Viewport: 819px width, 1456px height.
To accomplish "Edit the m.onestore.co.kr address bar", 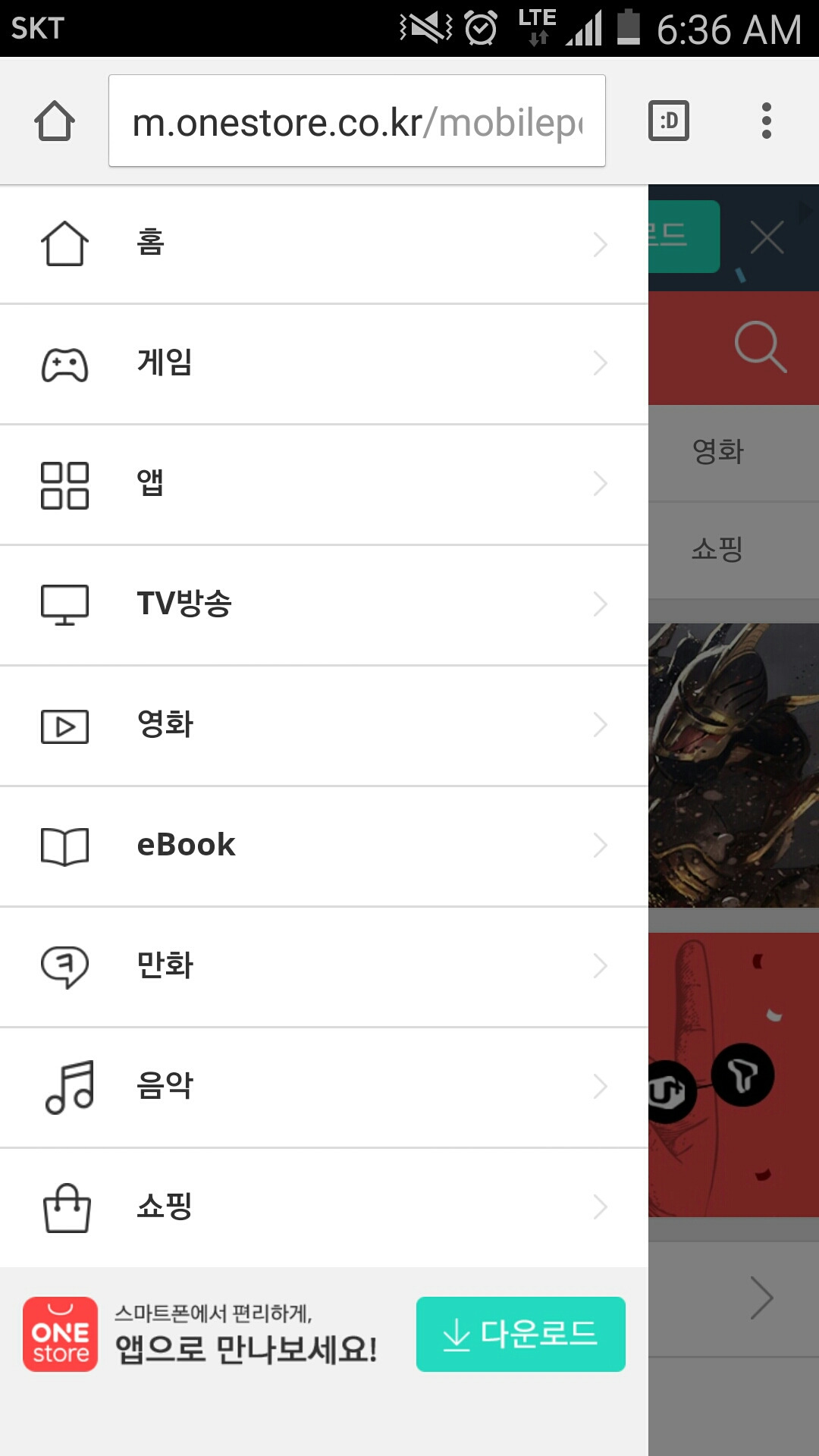I will 356,121.
